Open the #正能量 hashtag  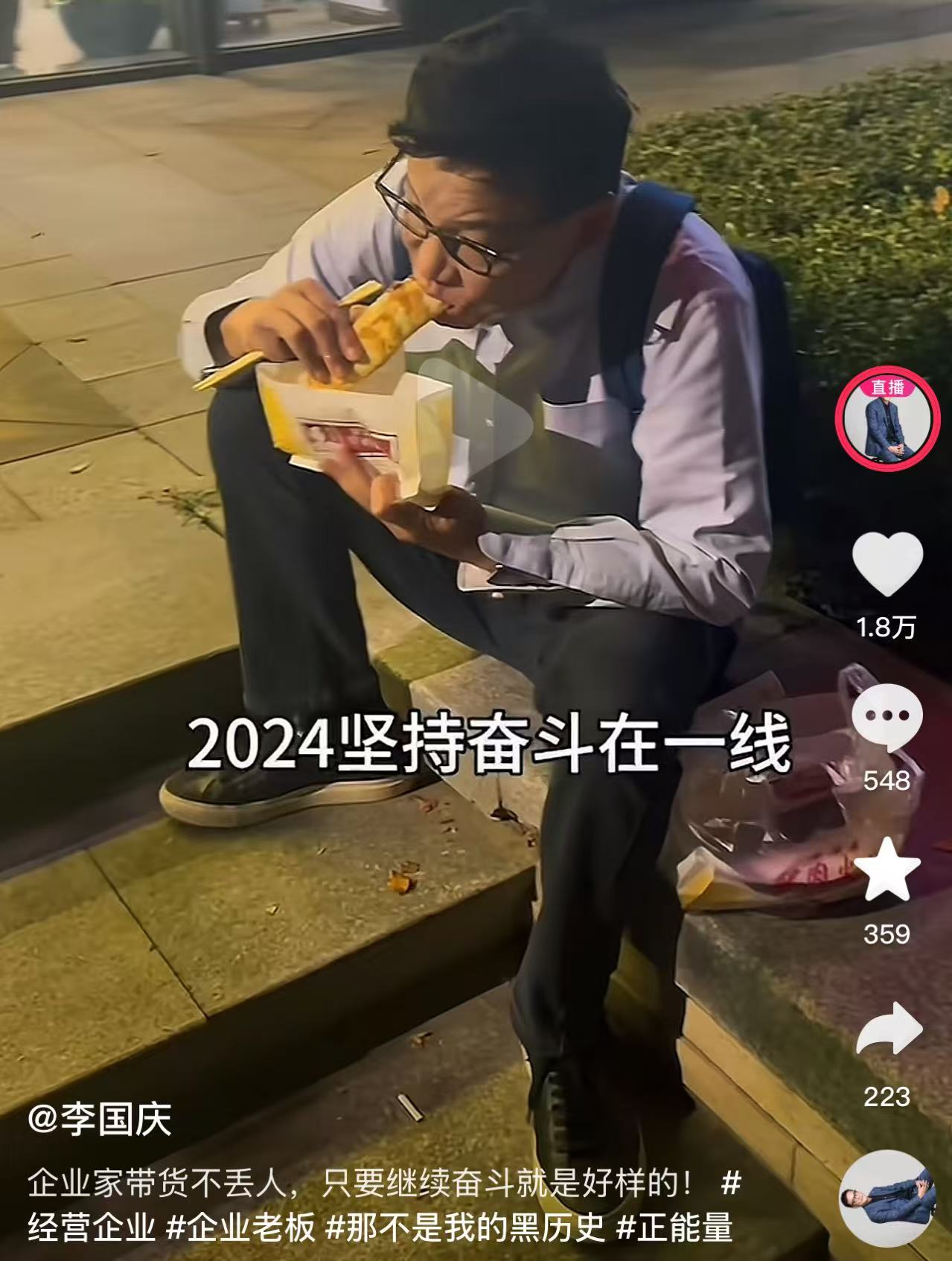coord(674,1227)
